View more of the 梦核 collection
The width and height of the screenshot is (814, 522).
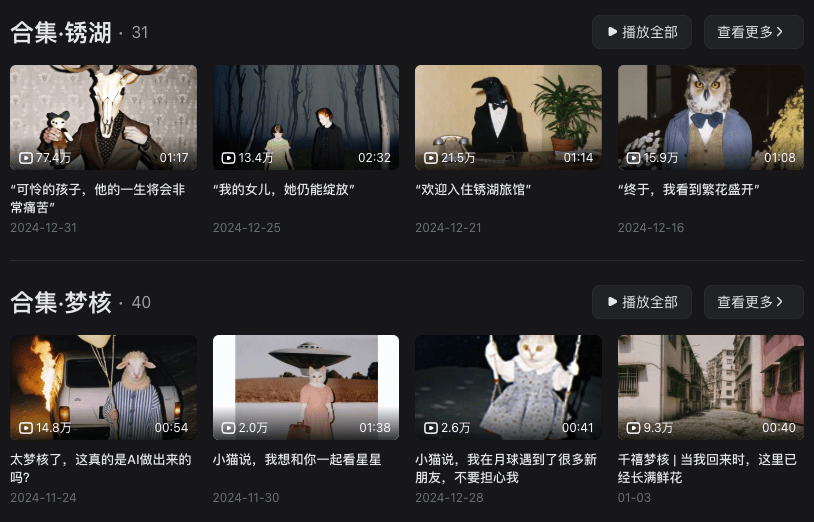(x=753, y=302)
